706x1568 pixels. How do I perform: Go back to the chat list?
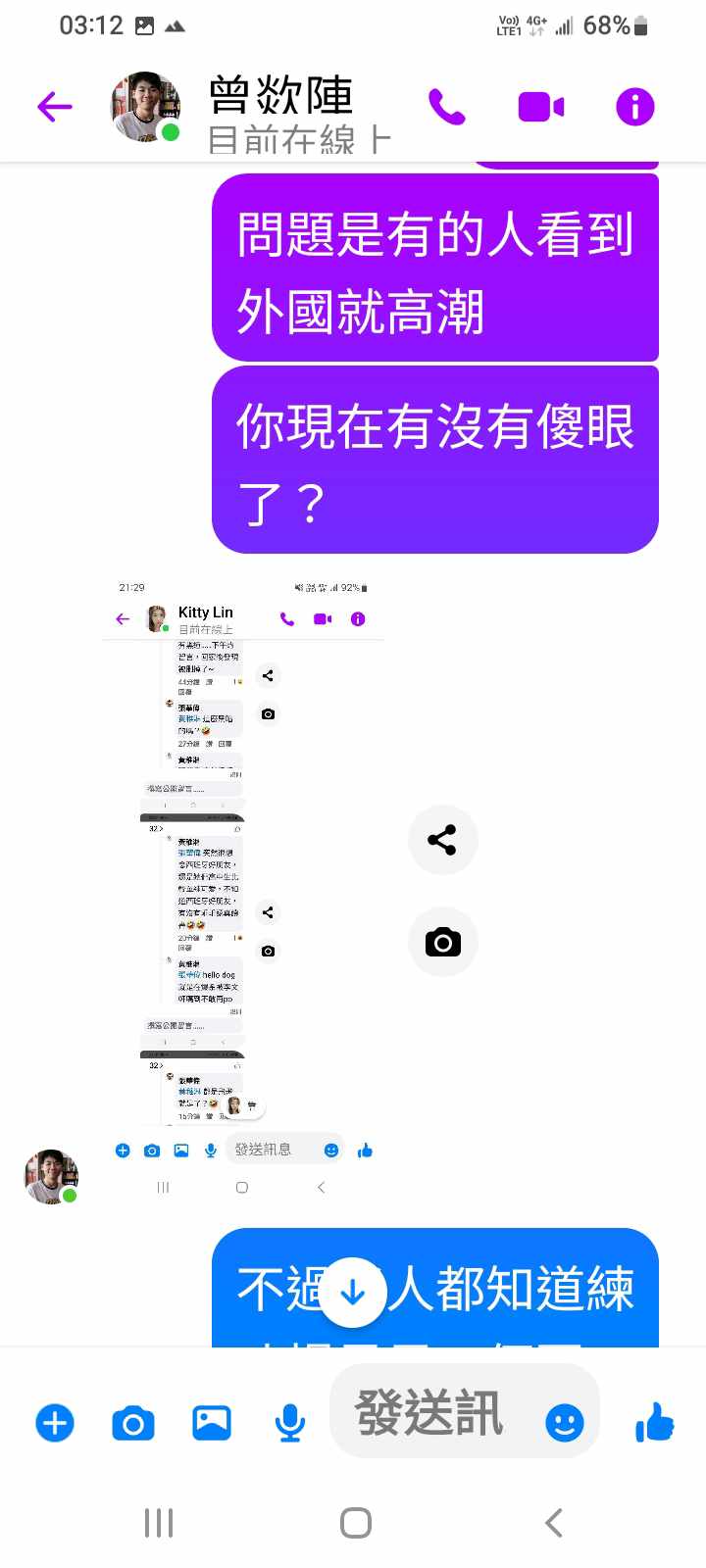55,107
